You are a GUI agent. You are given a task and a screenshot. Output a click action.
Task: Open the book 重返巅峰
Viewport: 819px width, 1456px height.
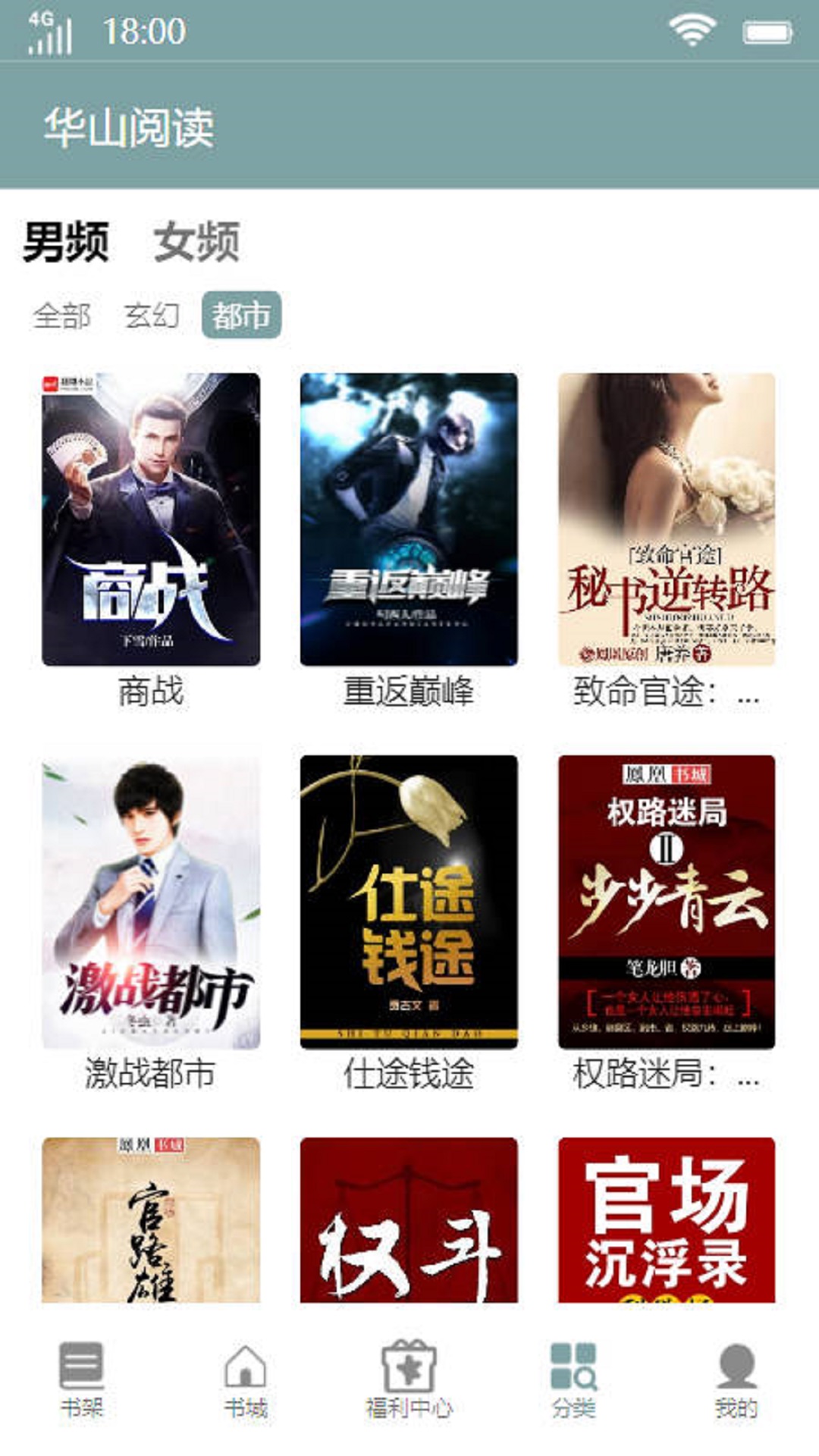pos(409,519)
